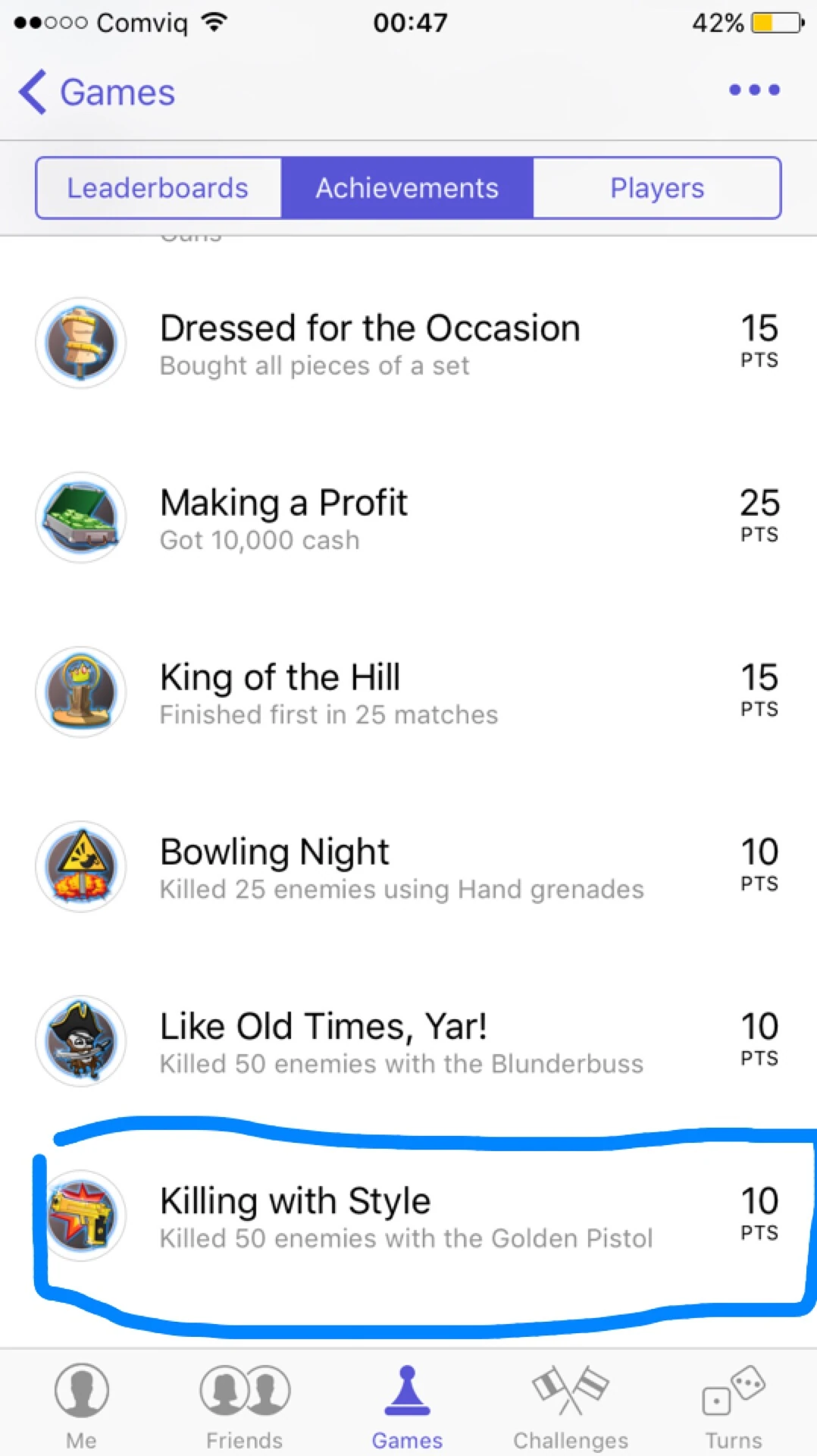Select the Achievements segment
The width and height of the screenshot is (817, 1456).
point(407,188)
